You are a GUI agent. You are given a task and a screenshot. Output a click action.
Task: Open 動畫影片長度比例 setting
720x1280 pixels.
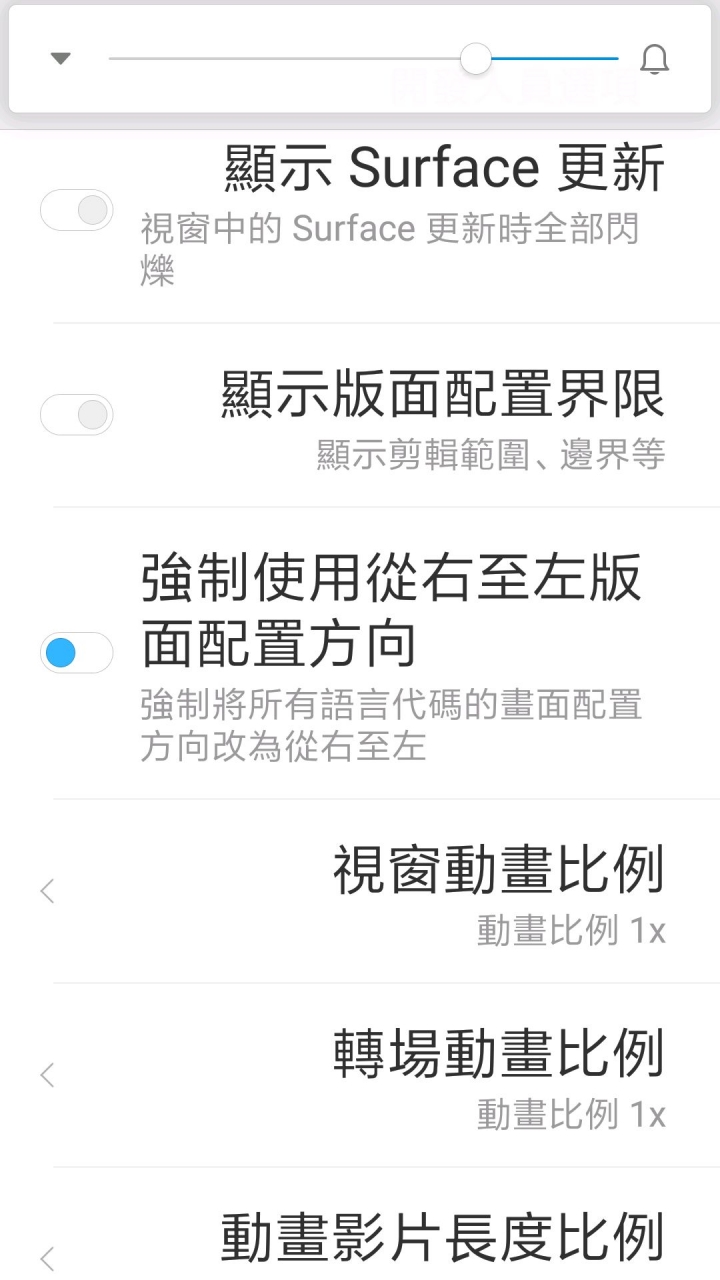pos(442,1238)
